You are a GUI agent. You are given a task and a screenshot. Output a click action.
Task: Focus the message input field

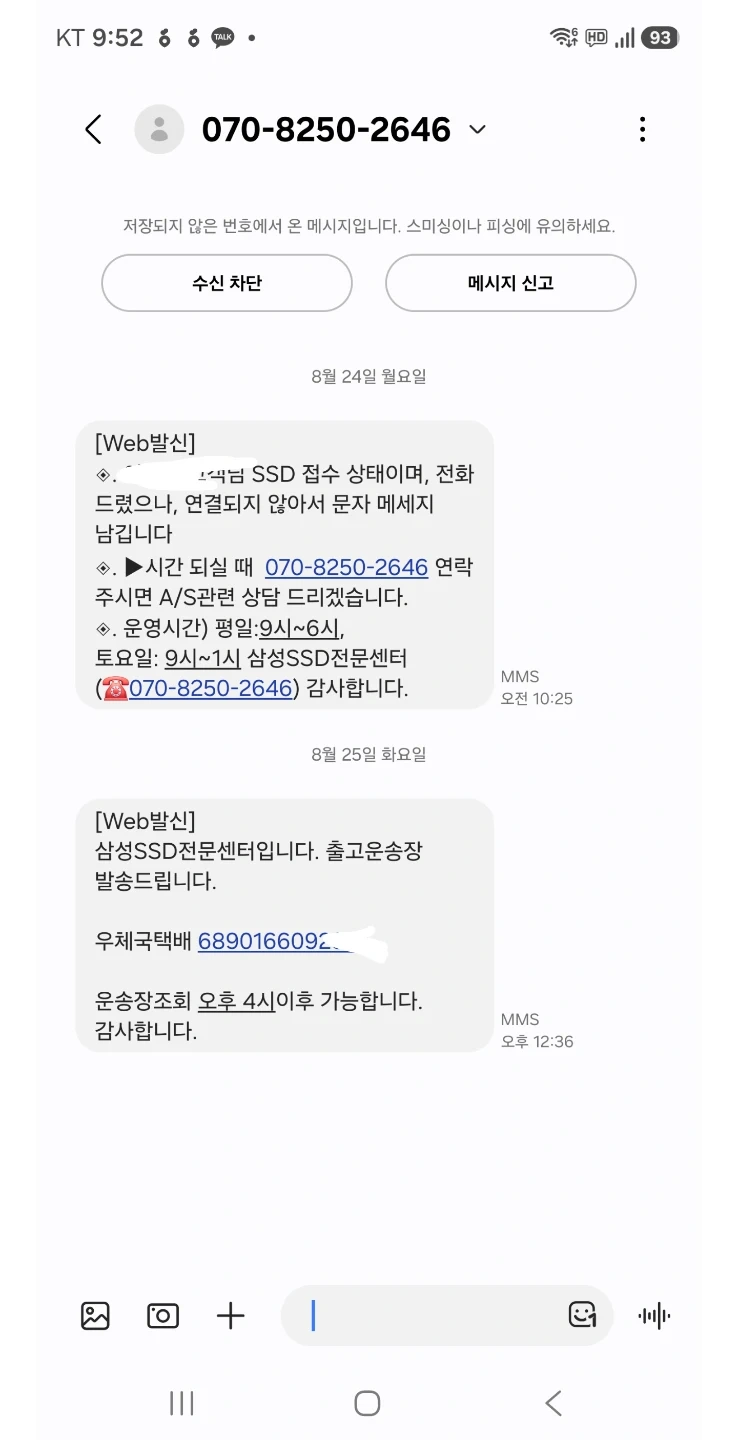(430, 1316)
